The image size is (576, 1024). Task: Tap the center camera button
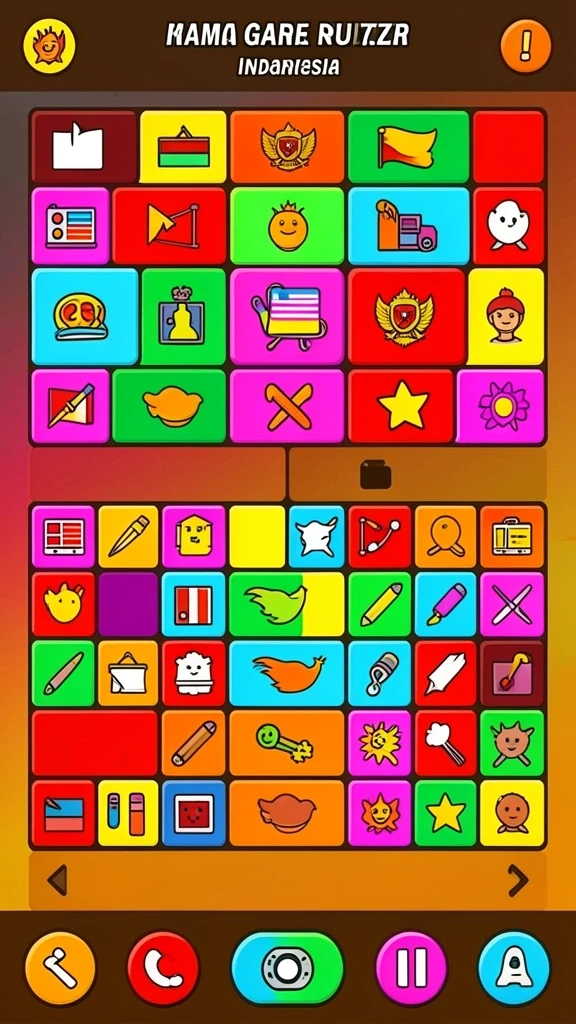[x=287, y=968]
